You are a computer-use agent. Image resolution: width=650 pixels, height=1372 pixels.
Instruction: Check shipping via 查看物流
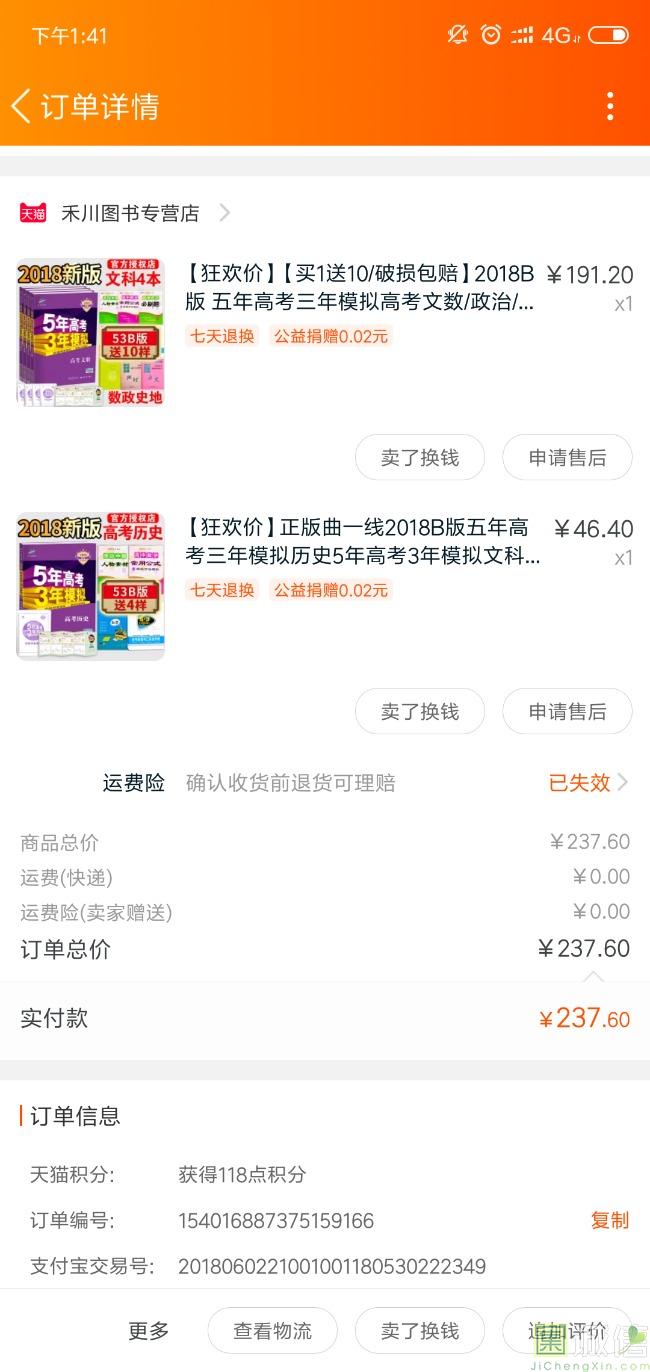pyautogui.click(x=272, y=1331)
